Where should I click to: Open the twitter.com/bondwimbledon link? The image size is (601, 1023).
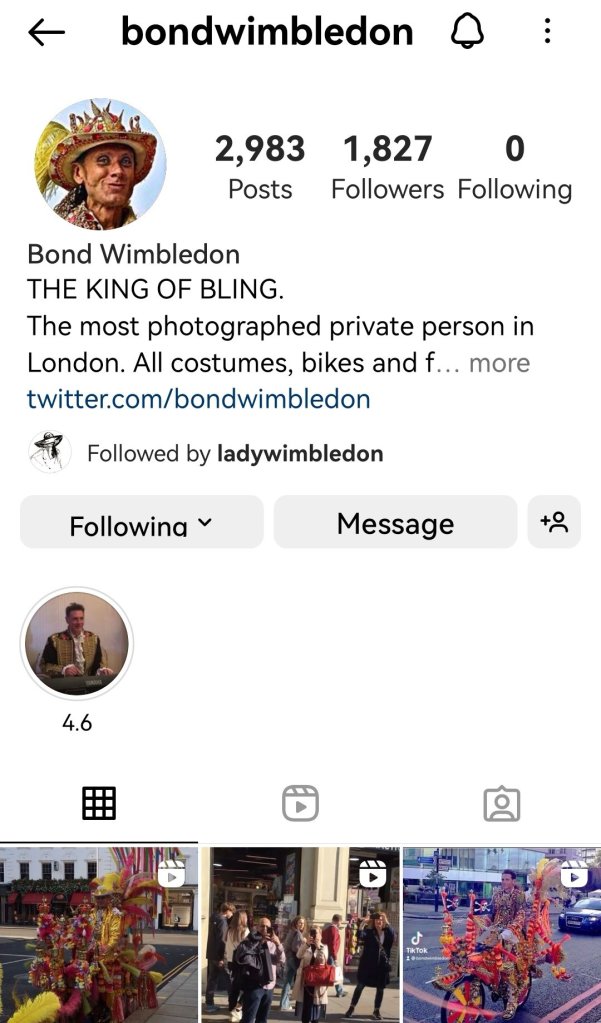tap(198, 399)
